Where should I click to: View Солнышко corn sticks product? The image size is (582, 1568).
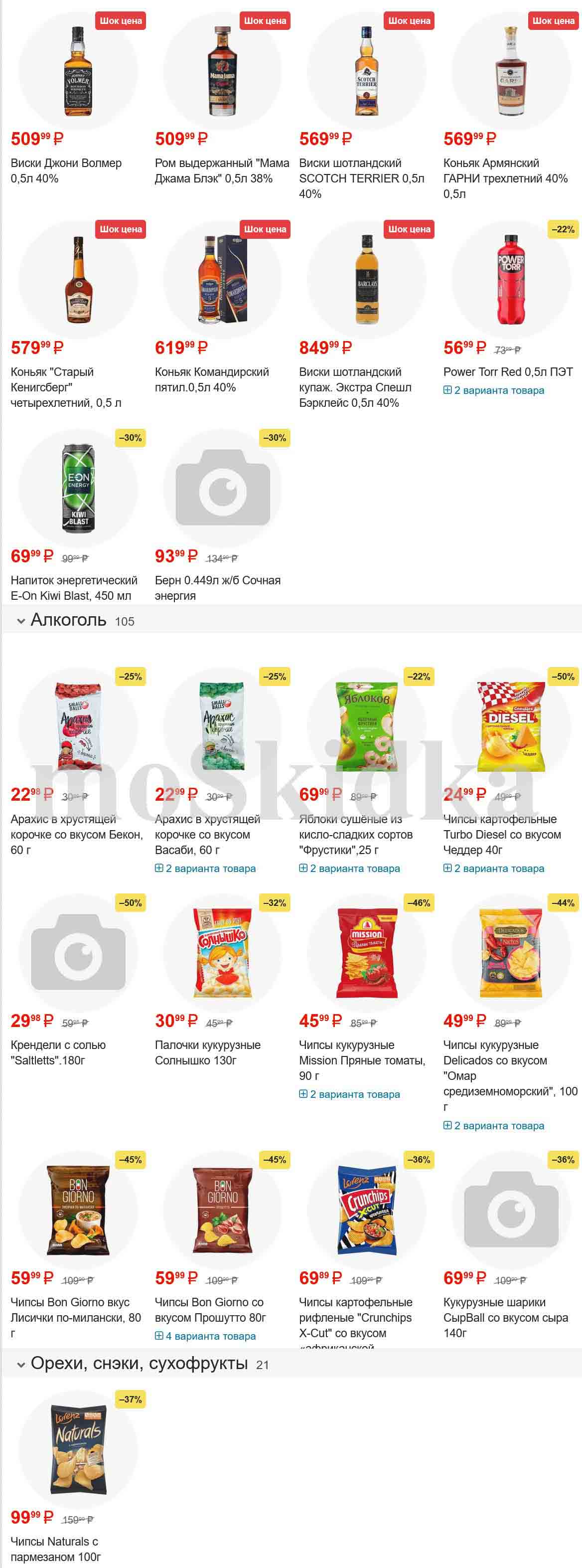[222, 954]
